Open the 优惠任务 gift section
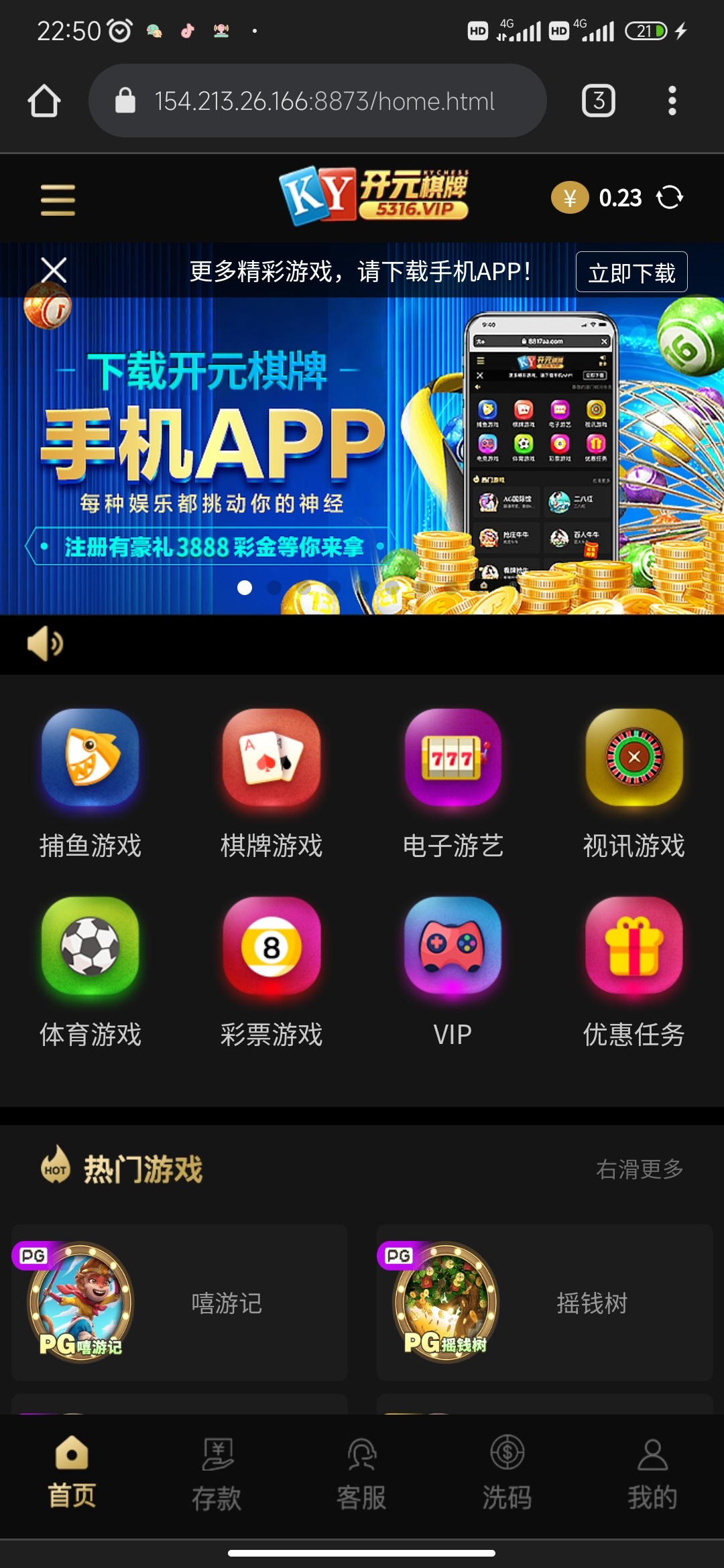 (633, 972)
